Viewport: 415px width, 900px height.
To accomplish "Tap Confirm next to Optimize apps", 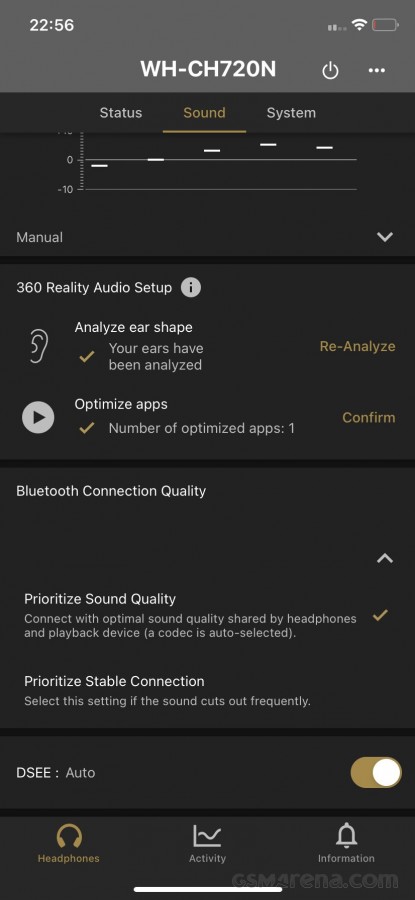I will pyautogui.click(x=369, y=417).
